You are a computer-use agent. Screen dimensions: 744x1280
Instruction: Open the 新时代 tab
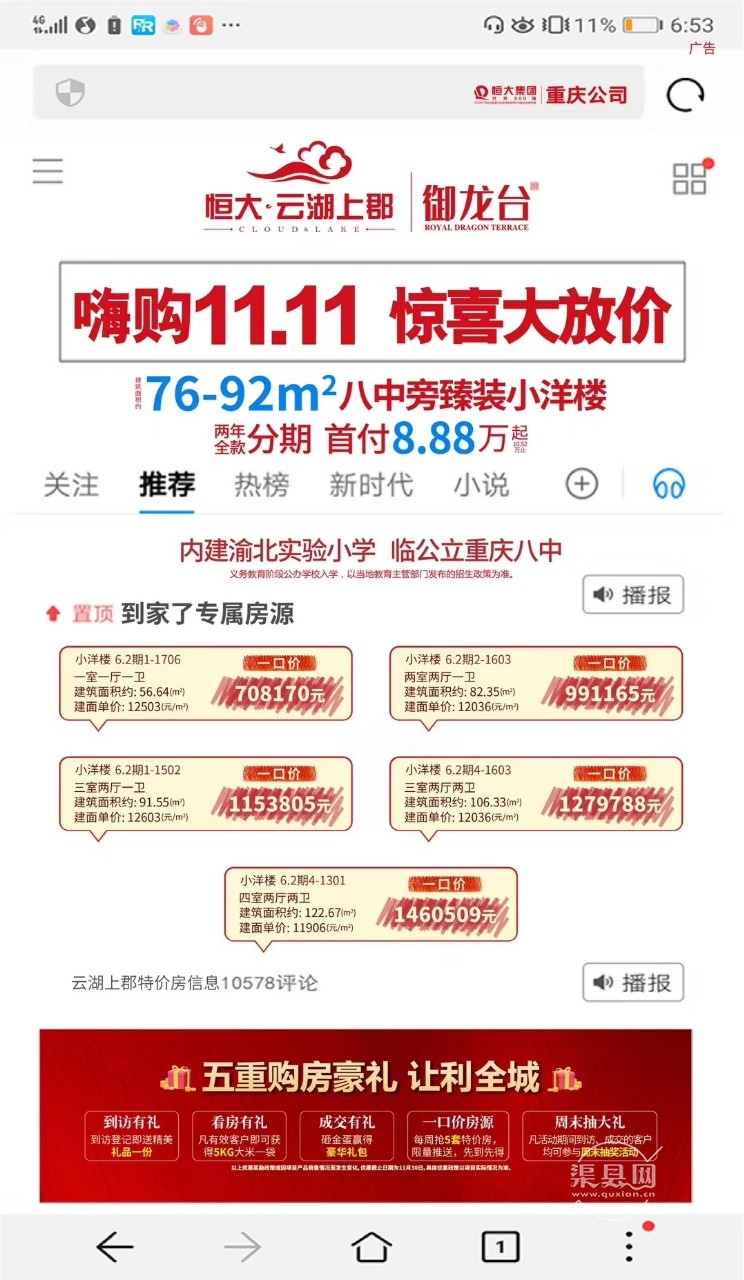coord(371,485)
